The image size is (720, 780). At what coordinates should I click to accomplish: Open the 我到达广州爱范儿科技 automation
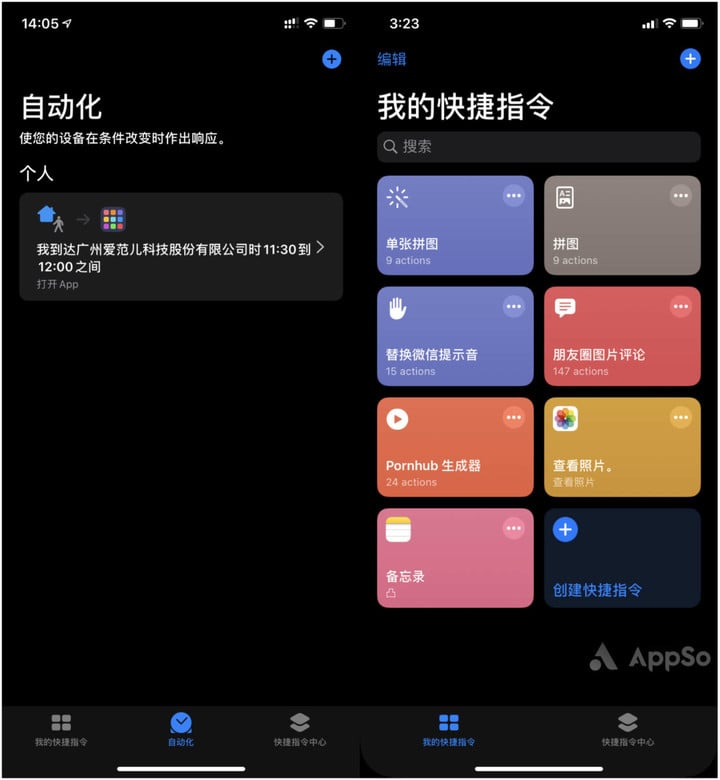tap(181, 246)
